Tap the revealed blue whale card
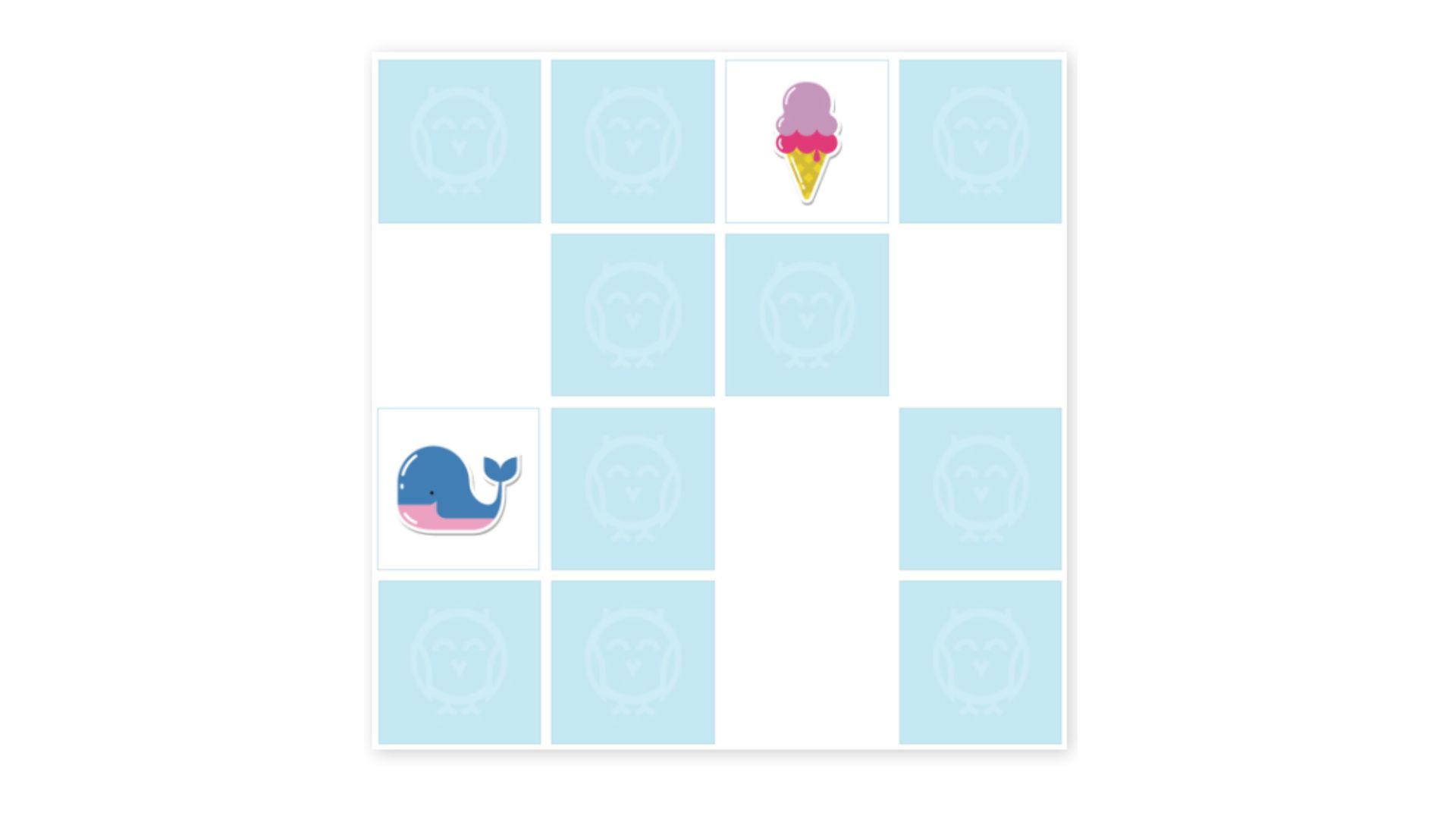1456x819 pixels. (459, 489)
